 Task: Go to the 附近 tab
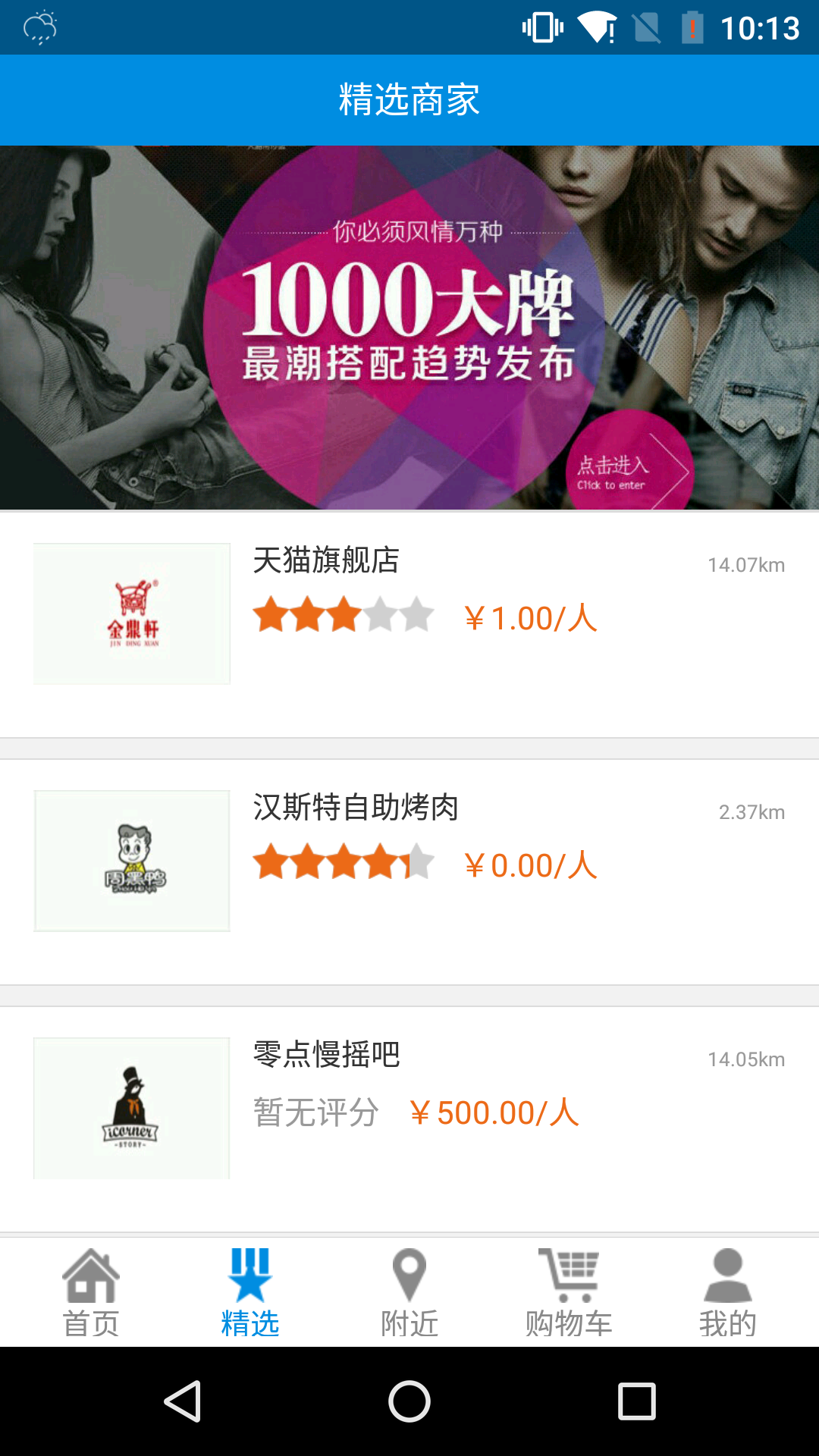click(x=409, y=1293)
